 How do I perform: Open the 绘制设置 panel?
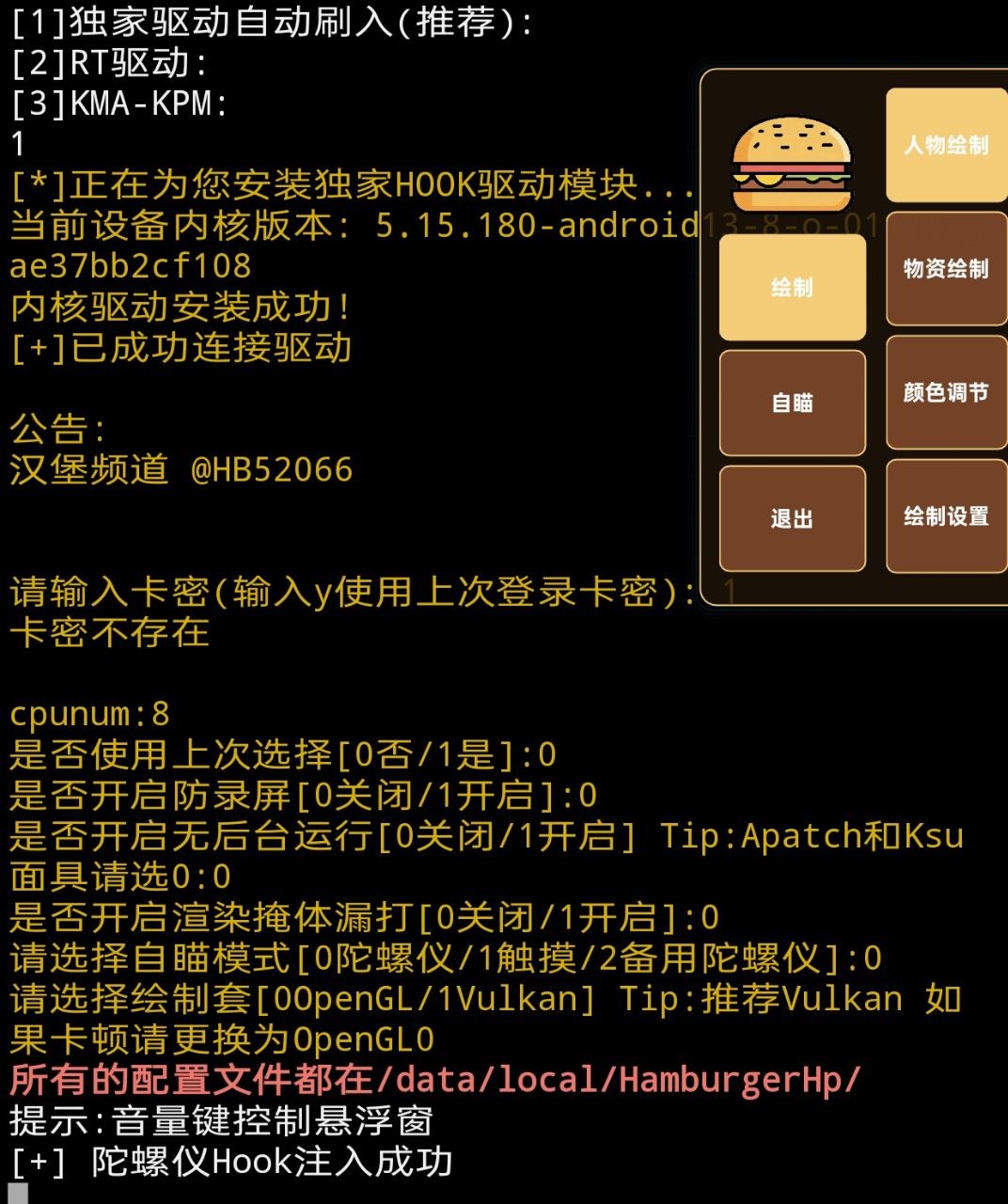tap(946, 515)
